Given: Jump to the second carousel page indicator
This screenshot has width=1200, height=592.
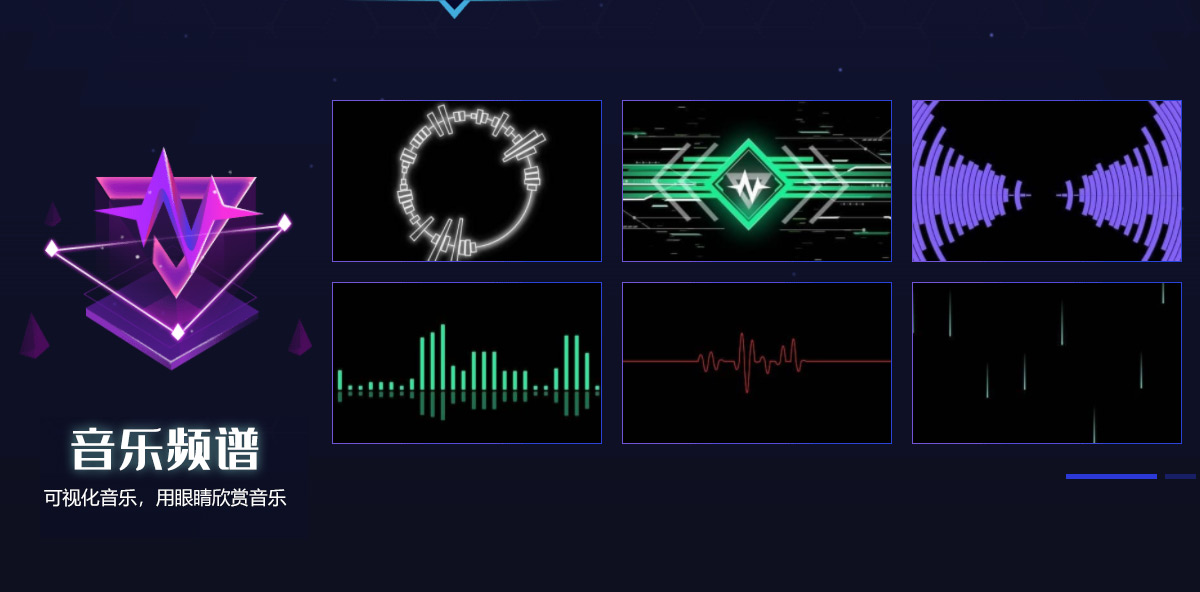Looking at the screenshot, I should coord(1180,476).
